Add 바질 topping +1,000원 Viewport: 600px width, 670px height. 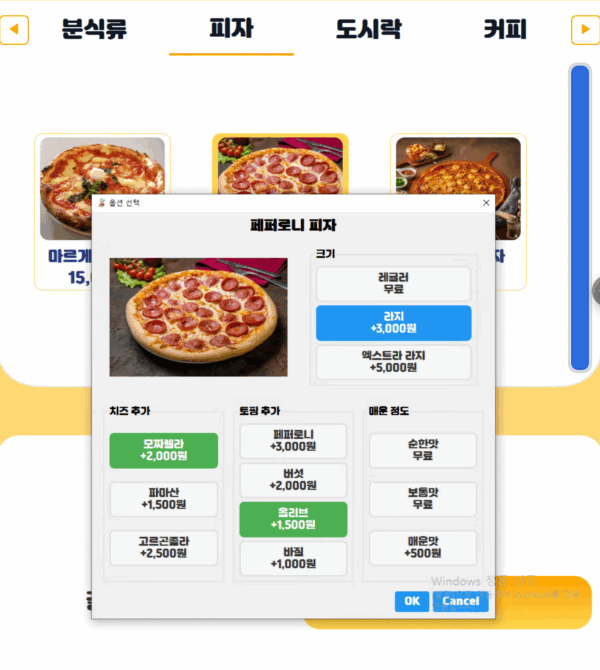pos(293,558)
